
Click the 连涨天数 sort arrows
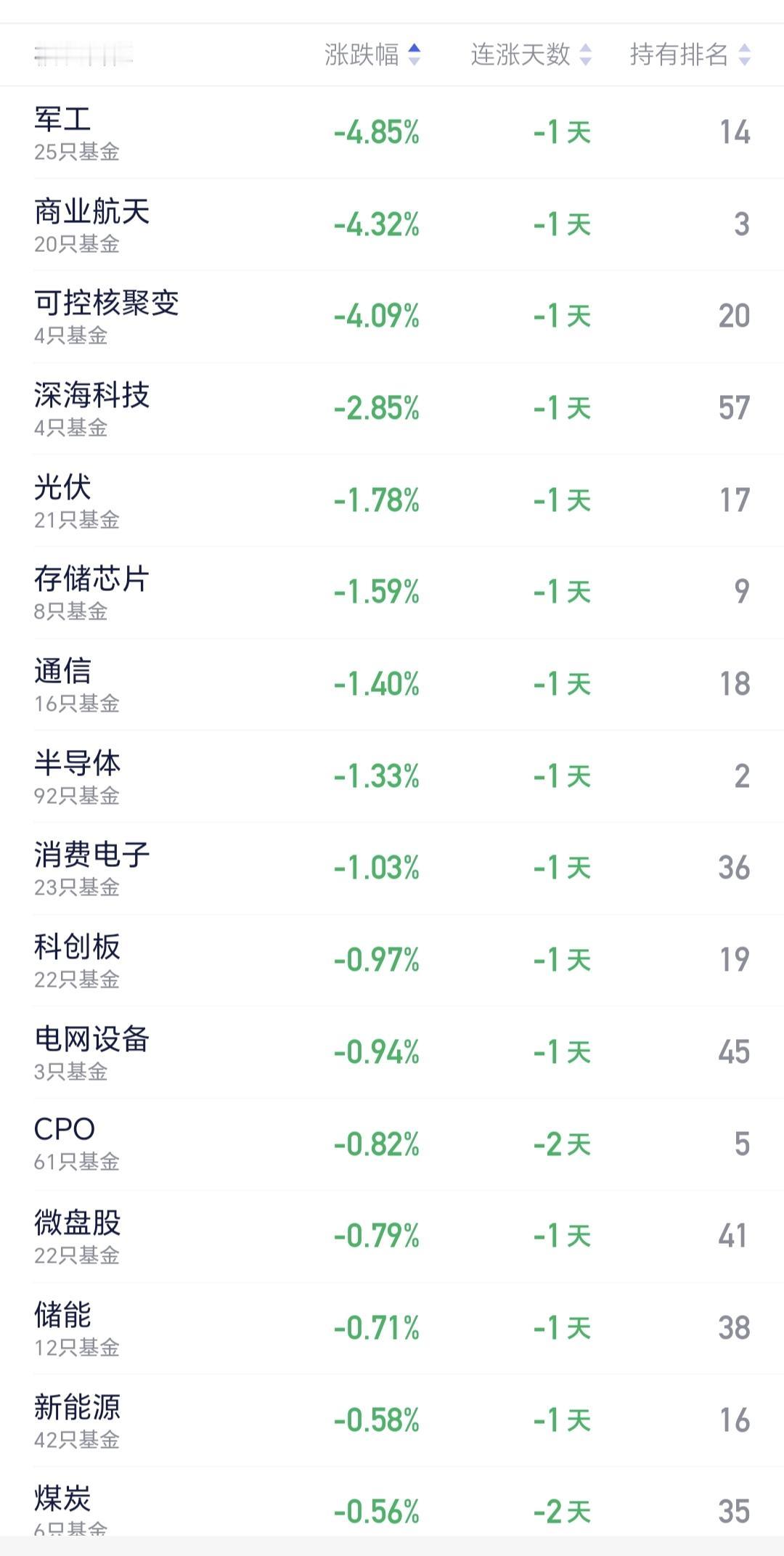[585, 54]
